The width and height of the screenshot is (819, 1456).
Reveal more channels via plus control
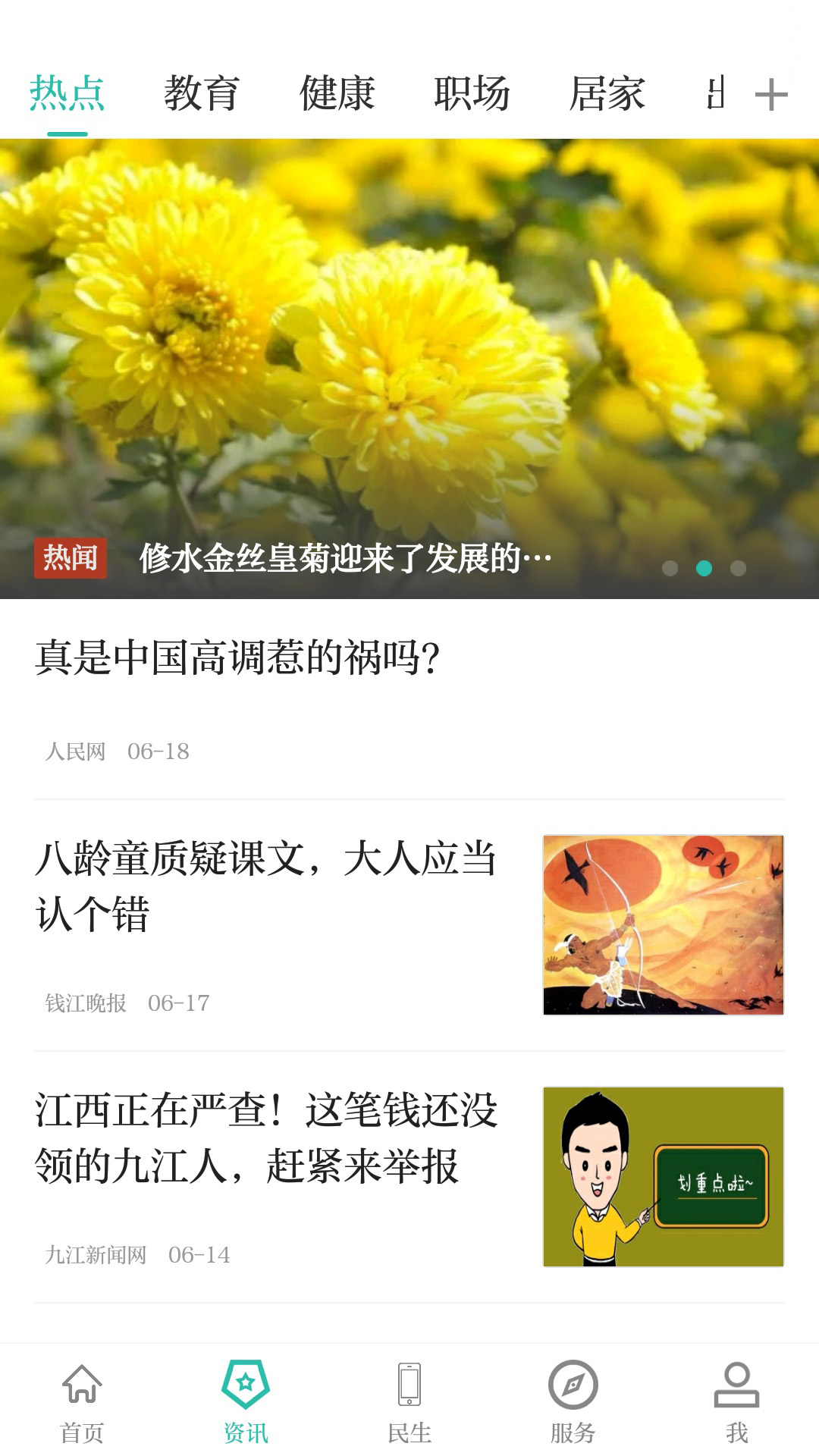click(x=771, y=93)
